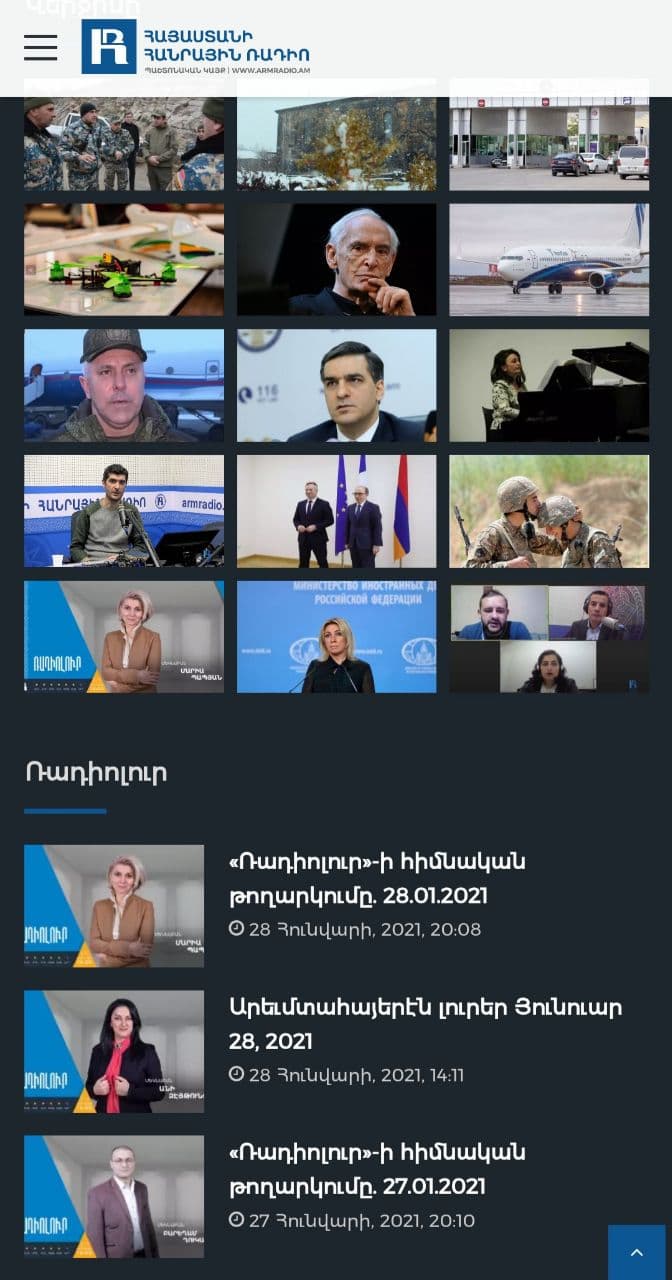672x1280 pixels.
Task: Open Ռադիոլուր main broadcast 28.01.2021
Action: pos(377,878)
